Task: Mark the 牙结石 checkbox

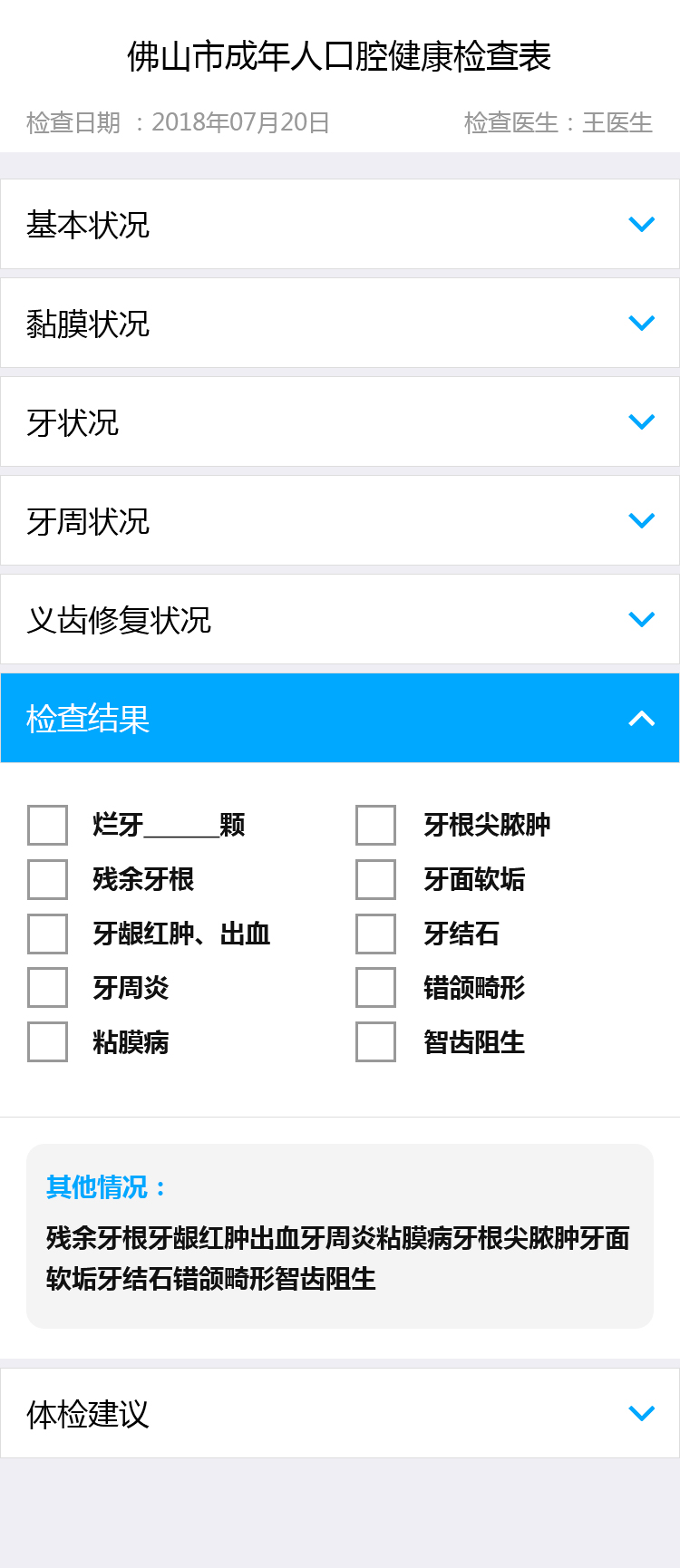Action: point(375,934)
